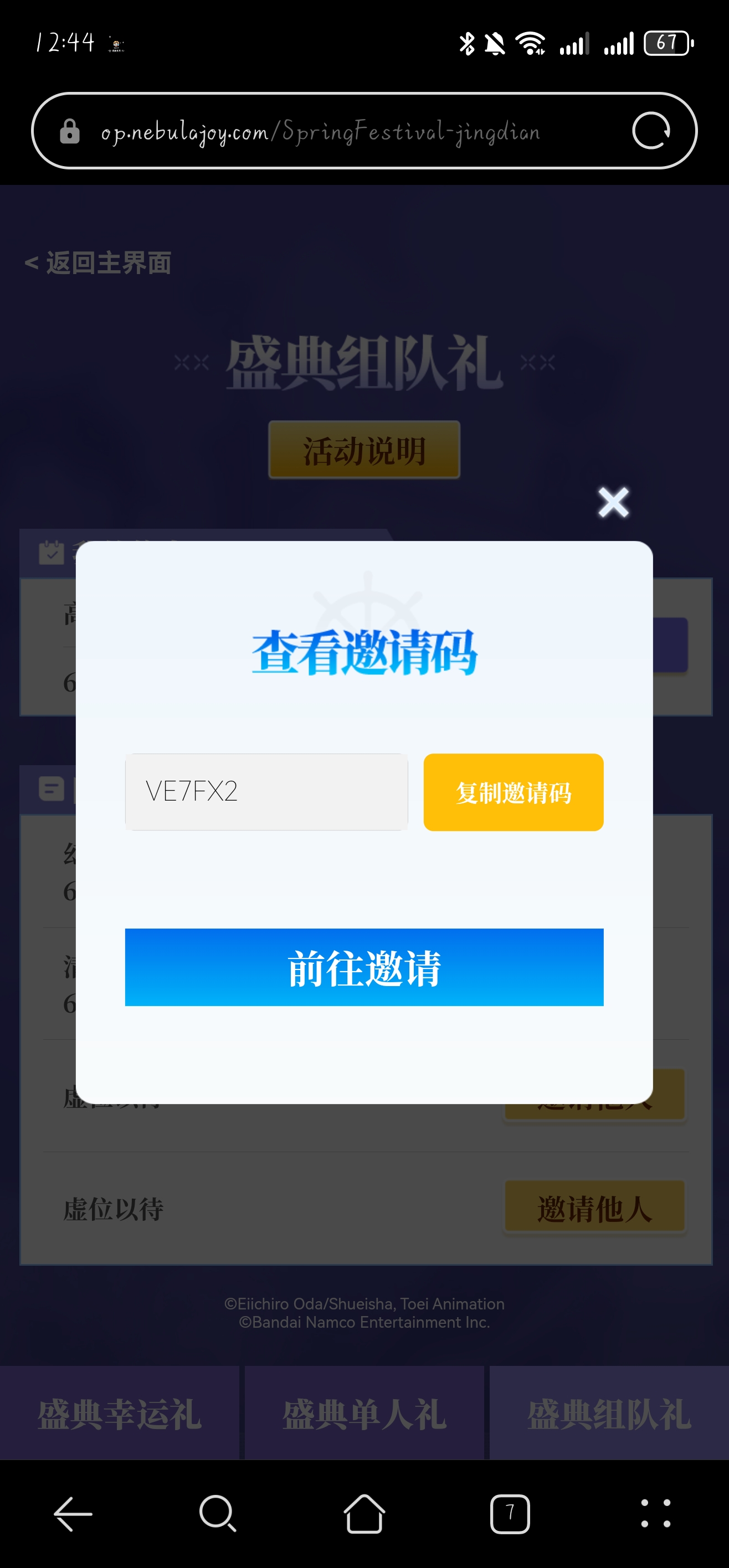Tap the VE7FX2 invitation code field
Image resolution: width=729 pixels, height=1568 pixels.
point(266,791)
